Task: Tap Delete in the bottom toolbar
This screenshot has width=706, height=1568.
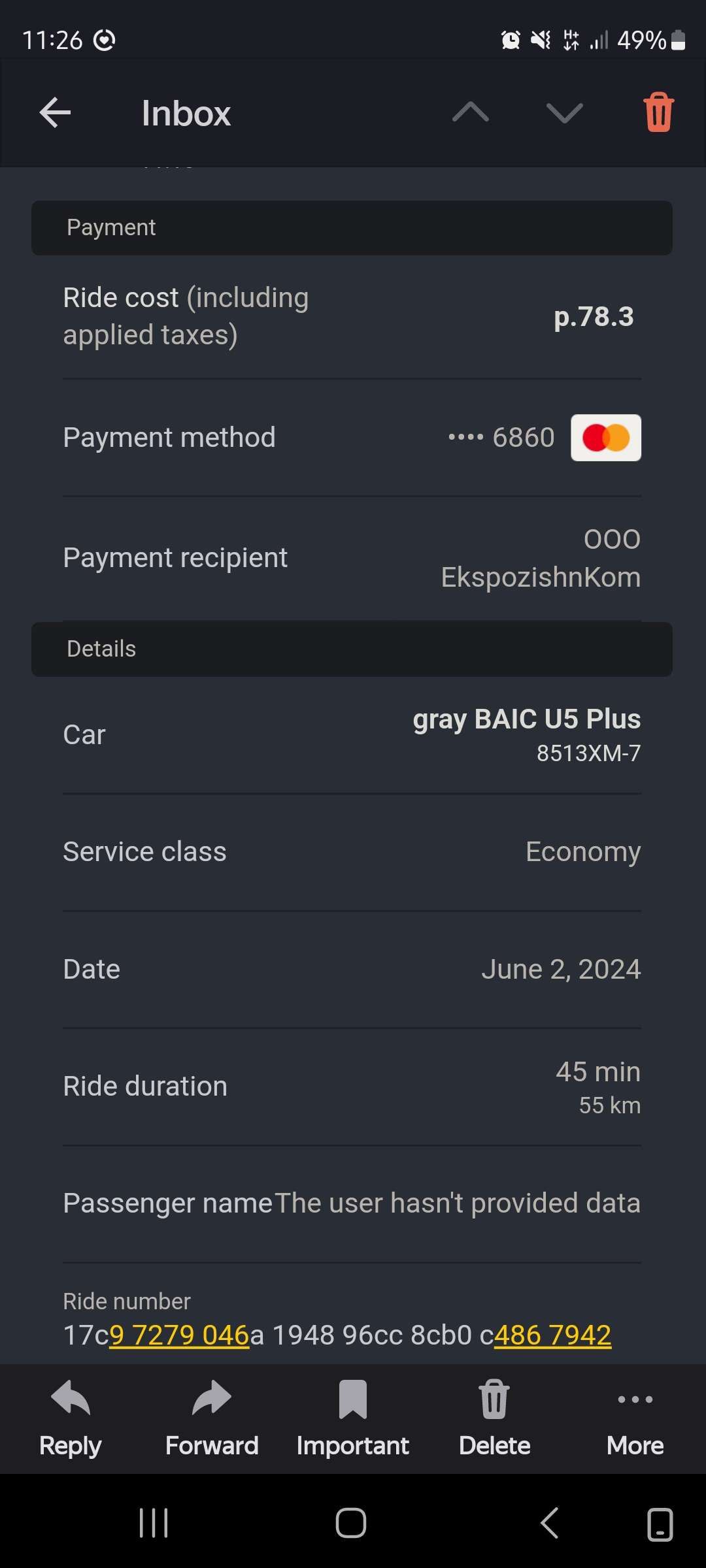Action: pos(494,1418)
